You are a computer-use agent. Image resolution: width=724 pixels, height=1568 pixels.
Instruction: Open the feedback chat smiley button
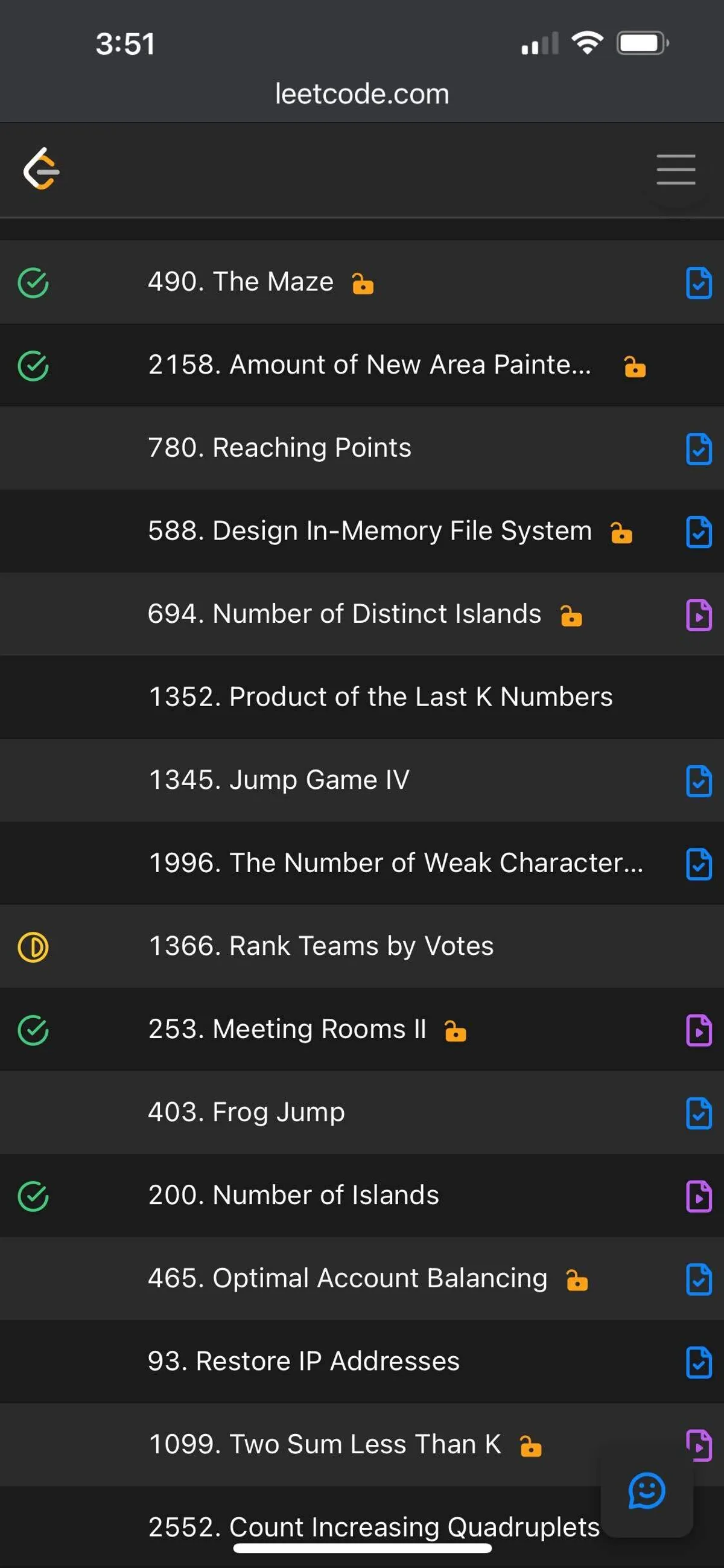pos(646,1491)
